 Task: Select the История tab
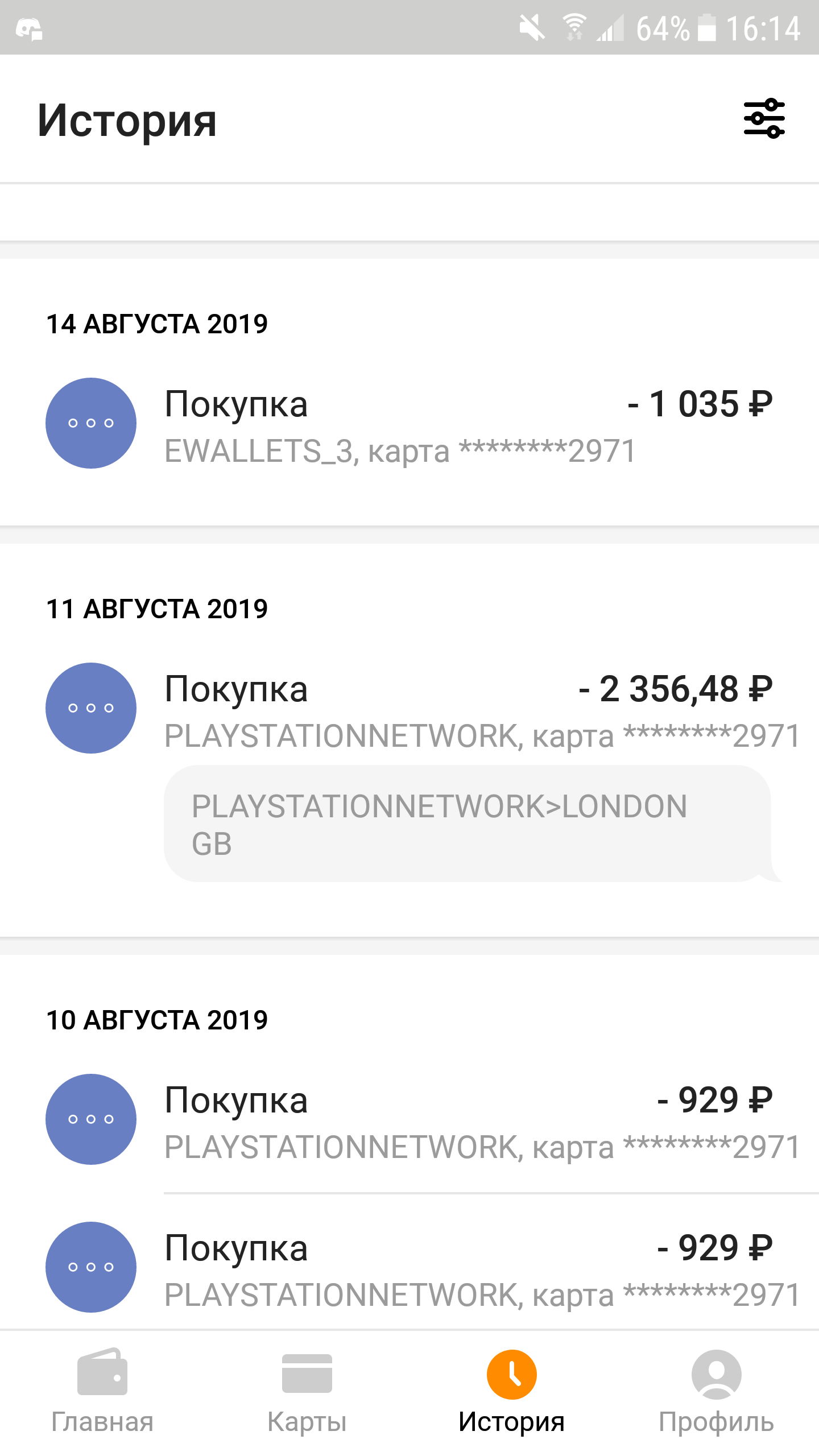(x=512, y=1392)
